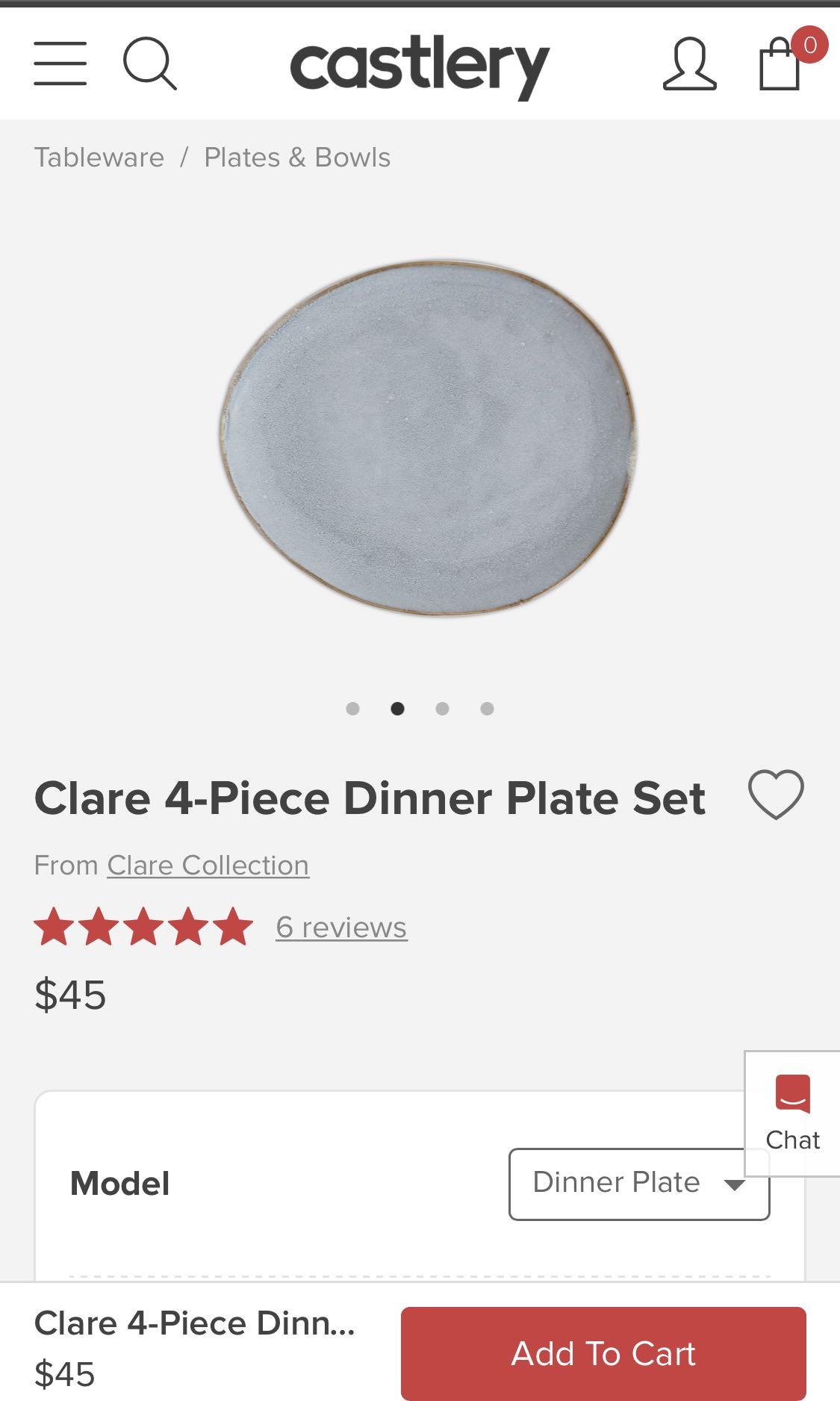Image resolution: width=840 pixels, height=1401 pixels.
Task: View the 6 reviews link
Action: [x=340, y=928]
